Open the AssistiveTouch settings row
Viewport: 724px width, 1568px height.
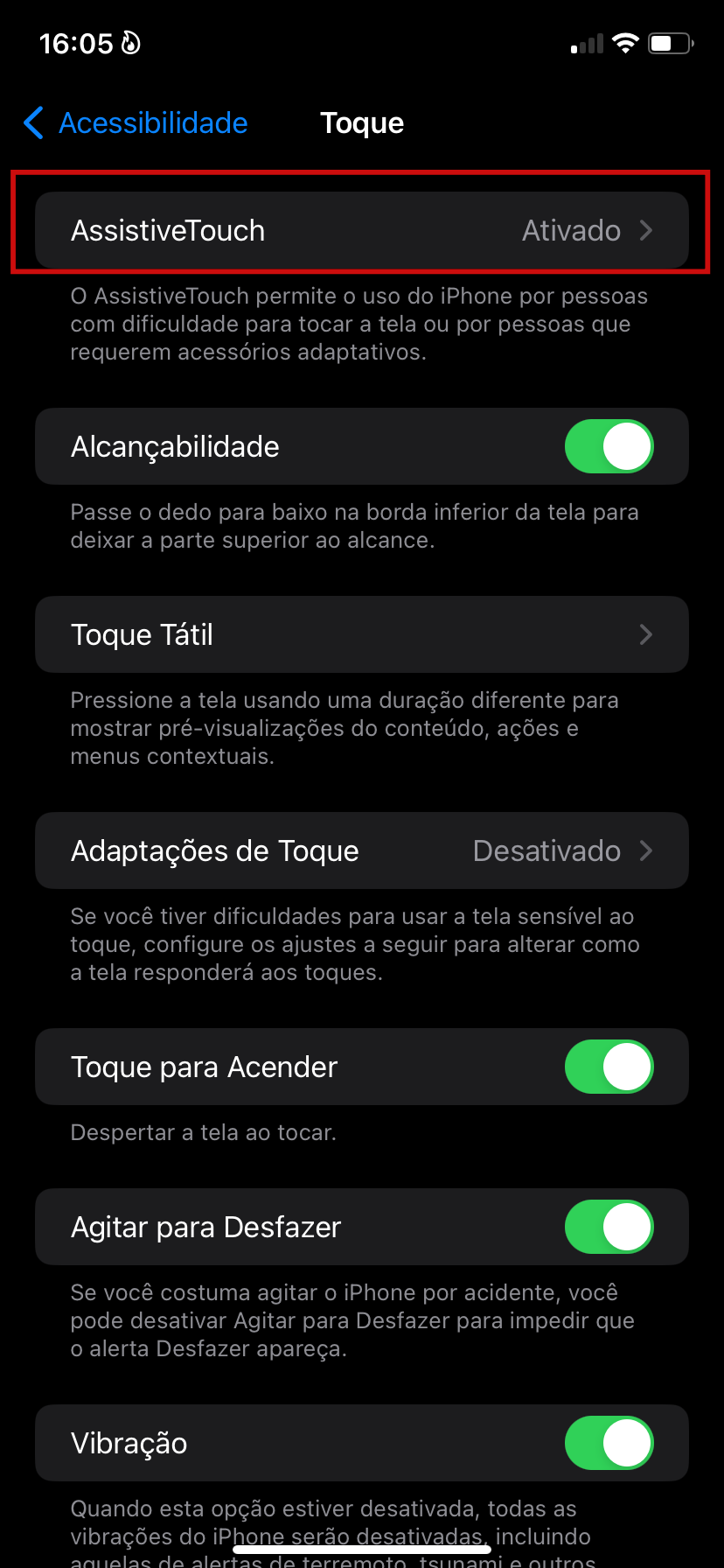[361, 231]
